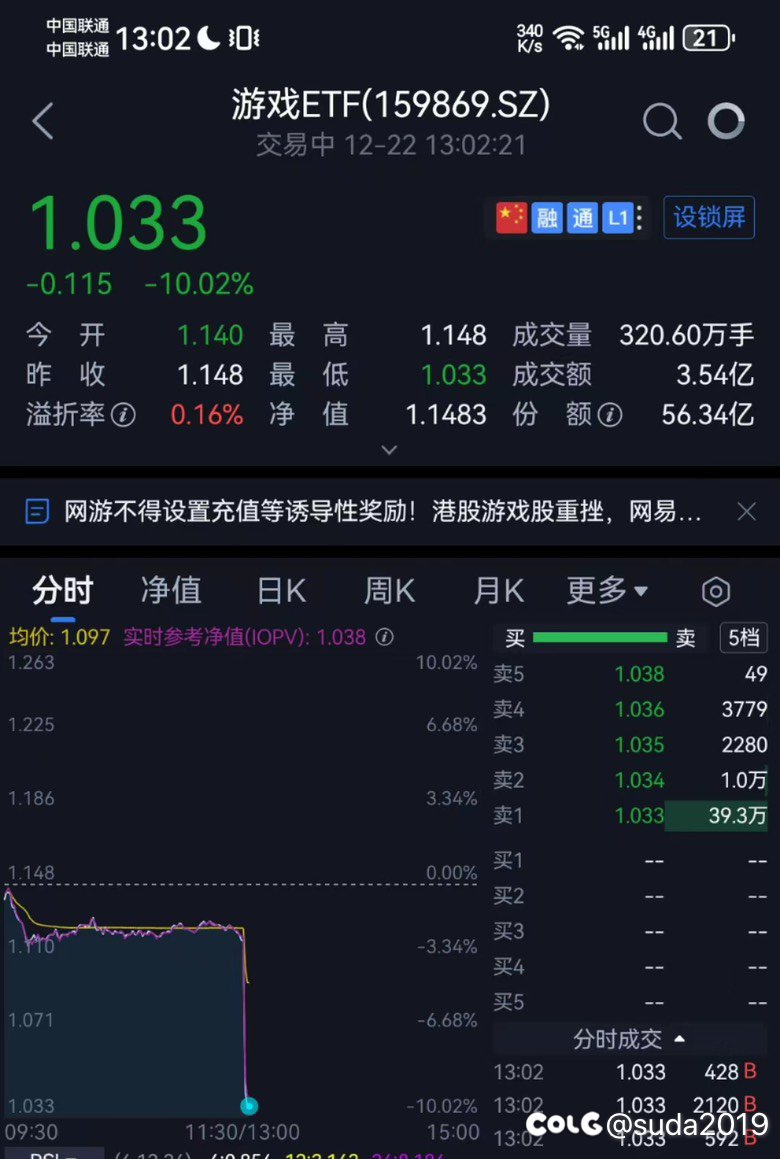Switch to the 日K daily chart tab

coord(280,591)
